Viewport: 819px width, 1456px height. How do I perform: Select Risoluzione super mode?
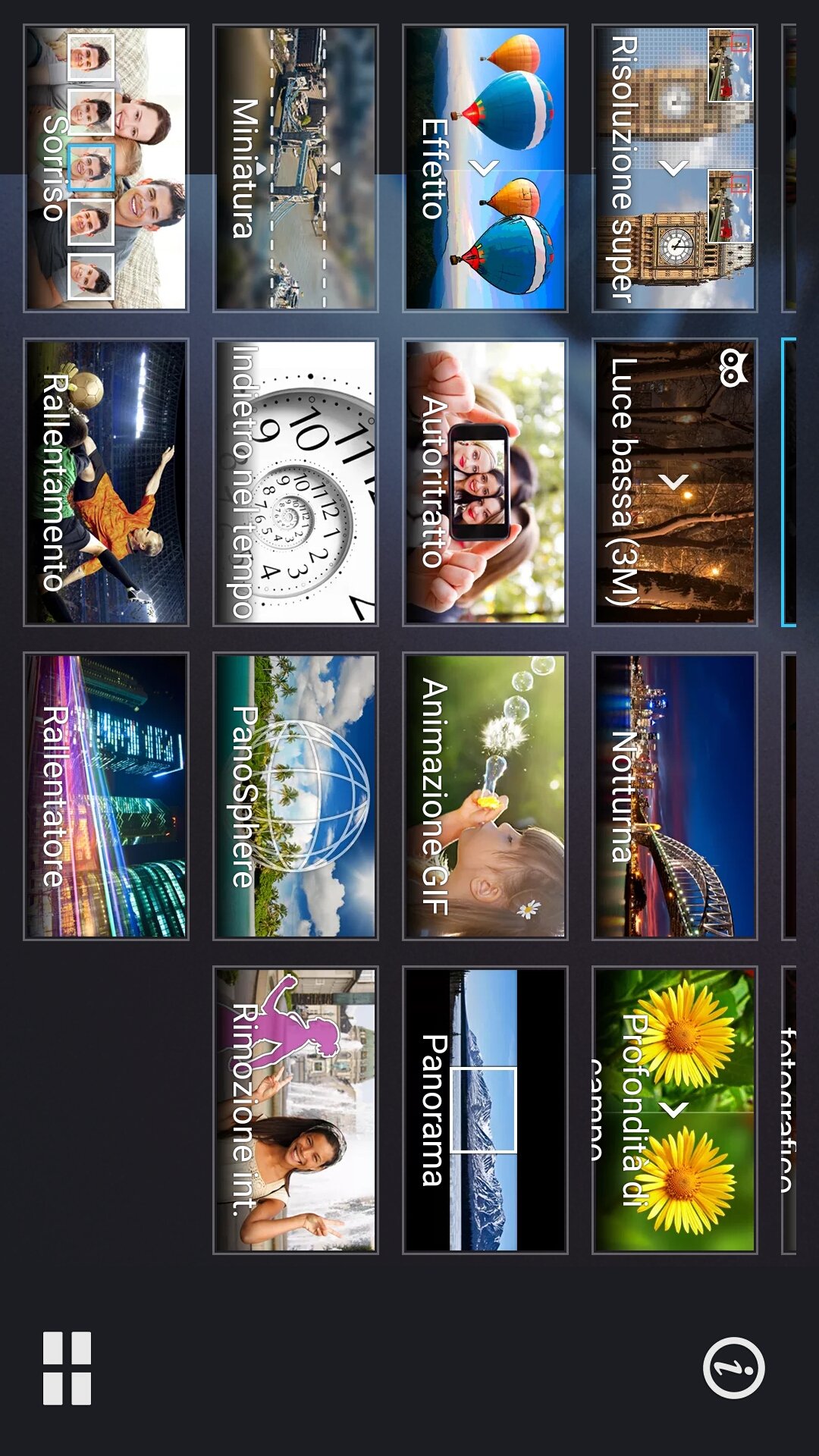tap(675, 168)
